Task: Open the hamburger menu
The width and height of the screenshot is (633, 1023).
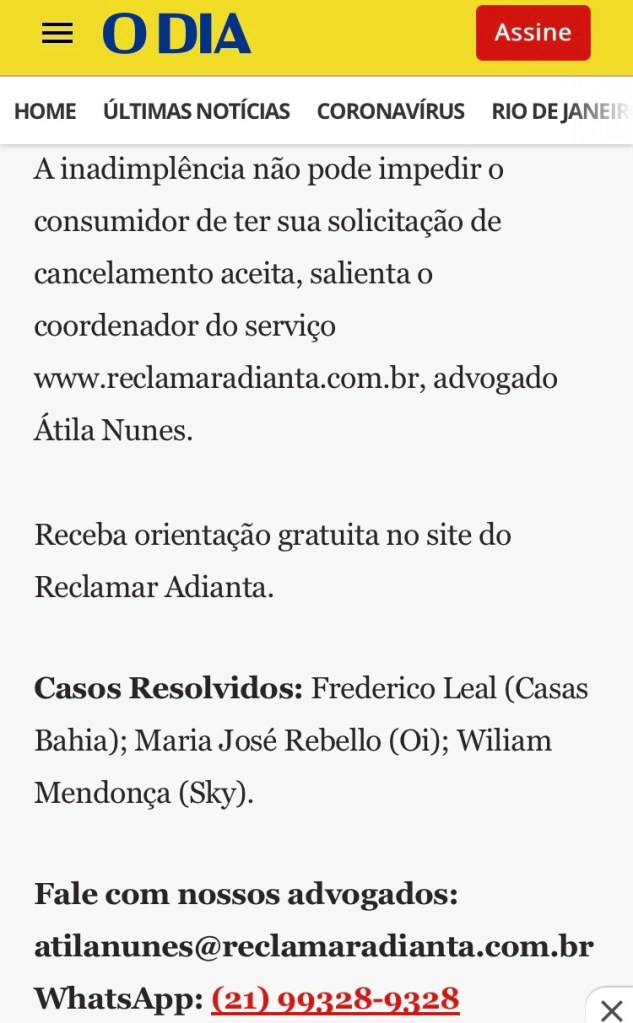Action: click(x=57, y=34)
